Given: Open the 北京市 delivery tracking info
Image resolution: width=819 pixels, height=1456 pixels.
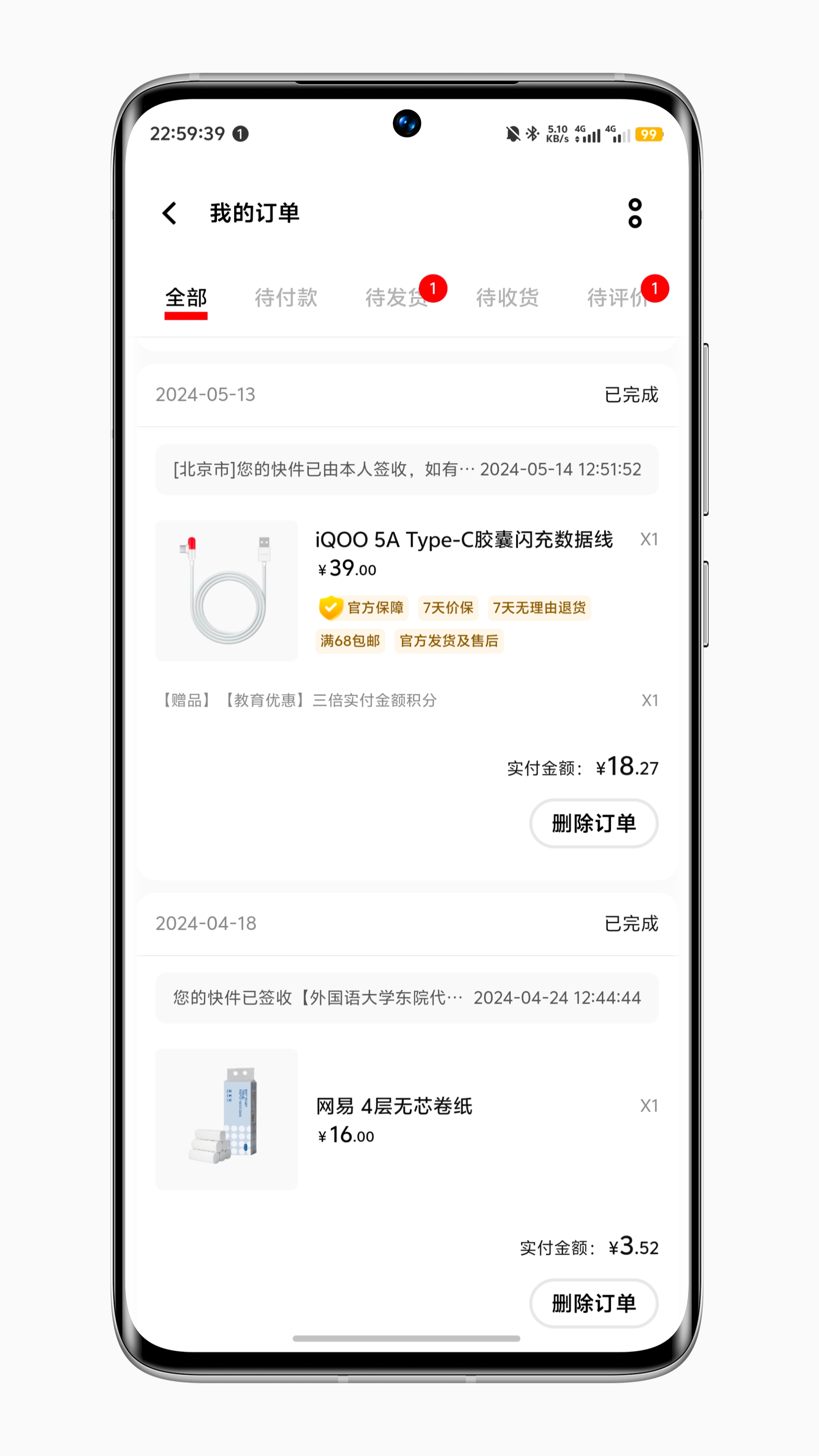Looking at the screenshot, I should point(407,469).
